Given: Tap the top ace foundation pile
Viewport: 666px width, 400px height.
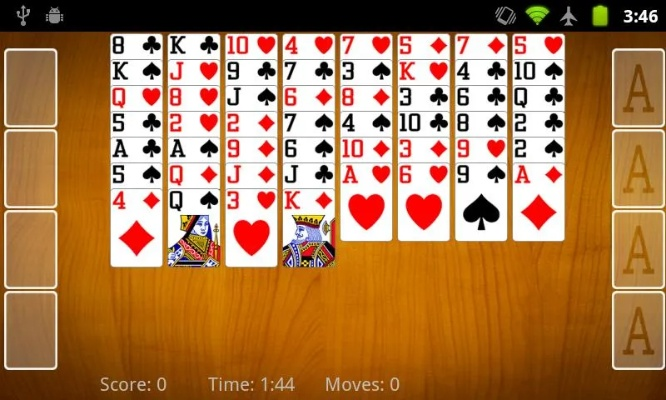Looking at the screenshot, I should (x=638, y=88).
